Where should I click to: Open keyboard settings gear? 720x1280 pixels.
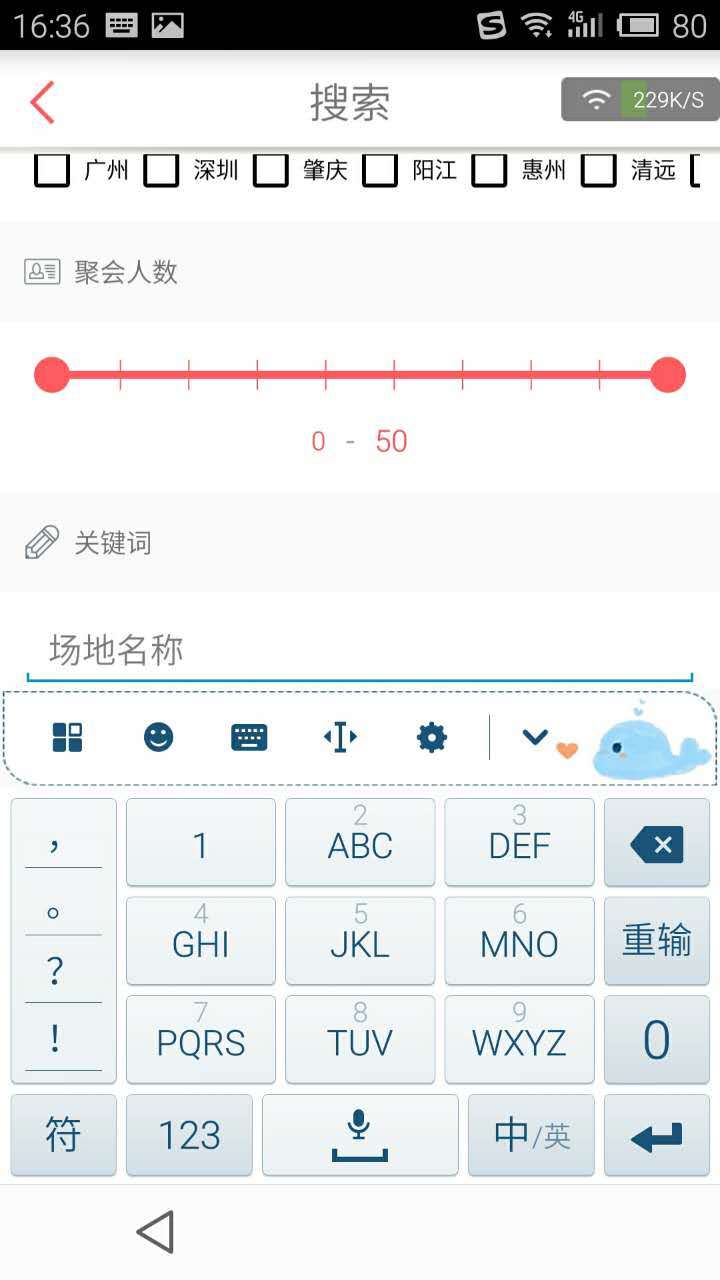tap(432, 738)
